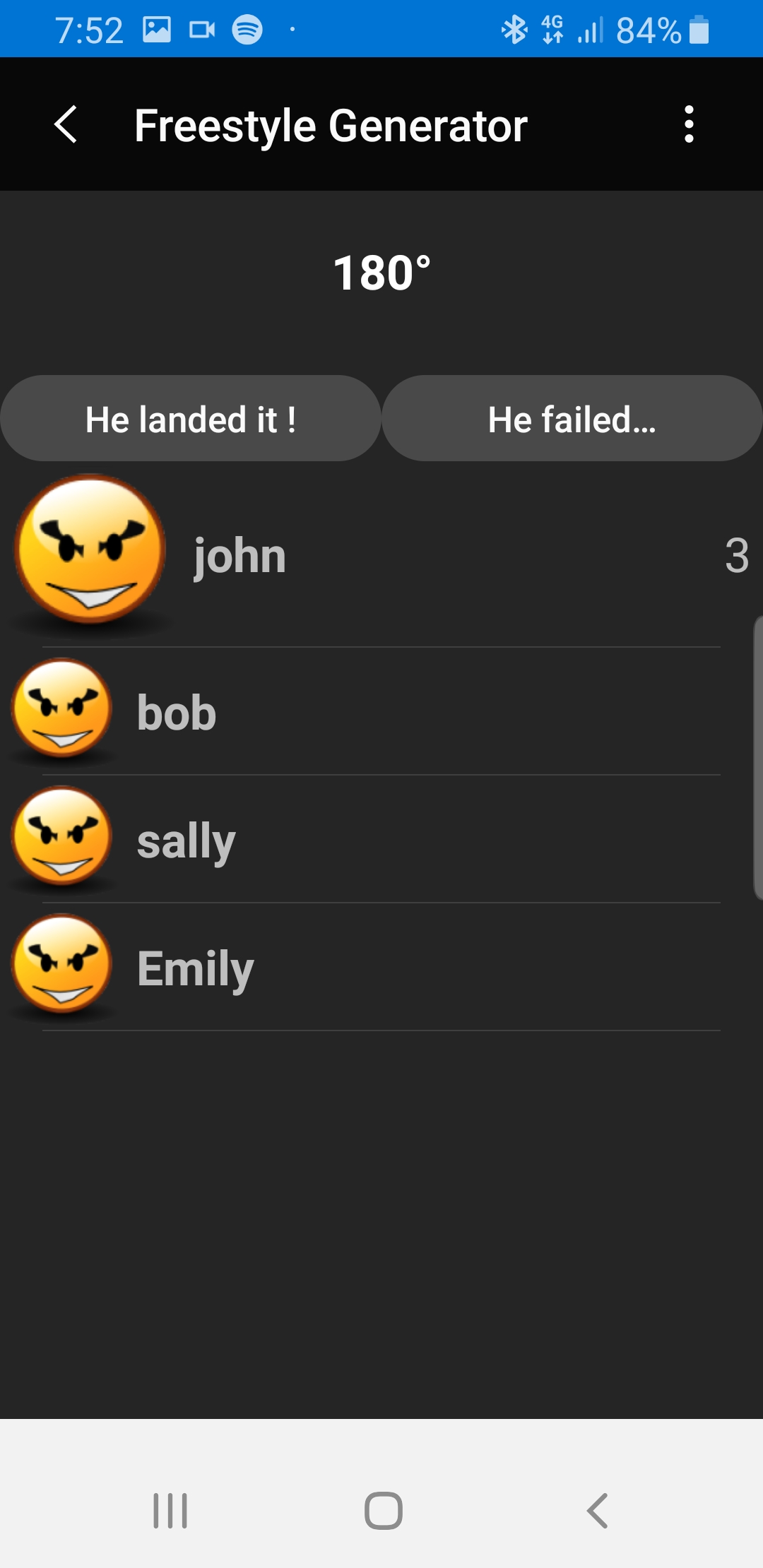
Task: Open recent apps from the navigation bar
Action: (170, 1511)
